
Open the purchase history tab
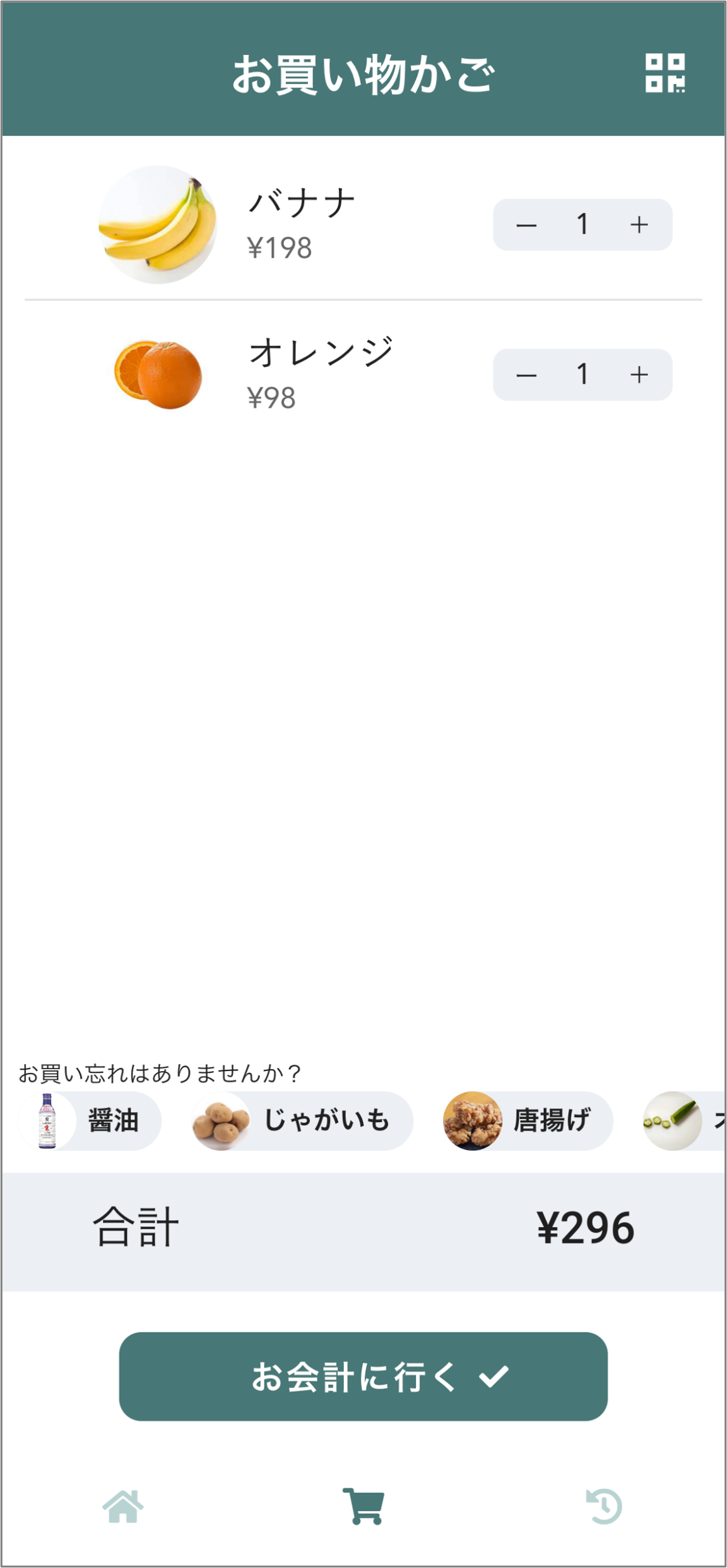click(x=605, y=1507)
